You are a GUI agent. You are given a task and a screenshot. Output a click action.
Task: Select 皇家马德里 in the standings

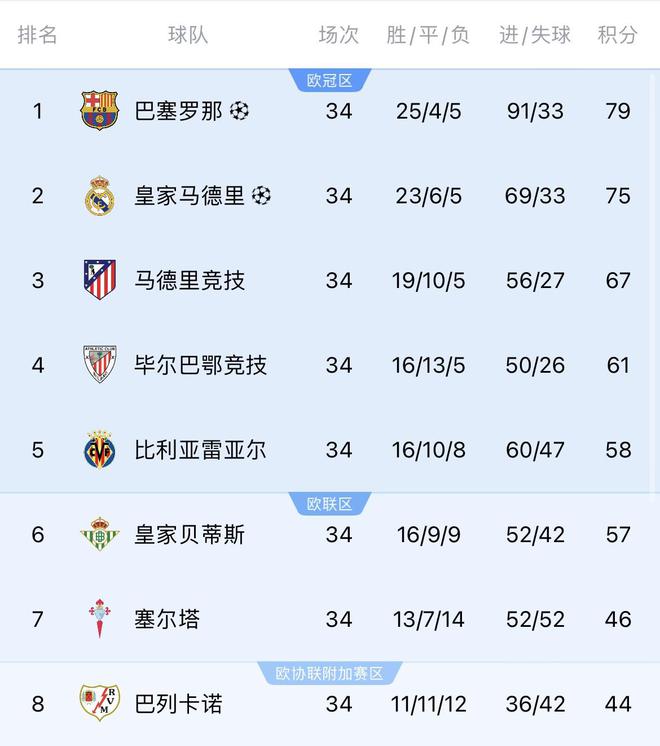[x=190, y=196]
